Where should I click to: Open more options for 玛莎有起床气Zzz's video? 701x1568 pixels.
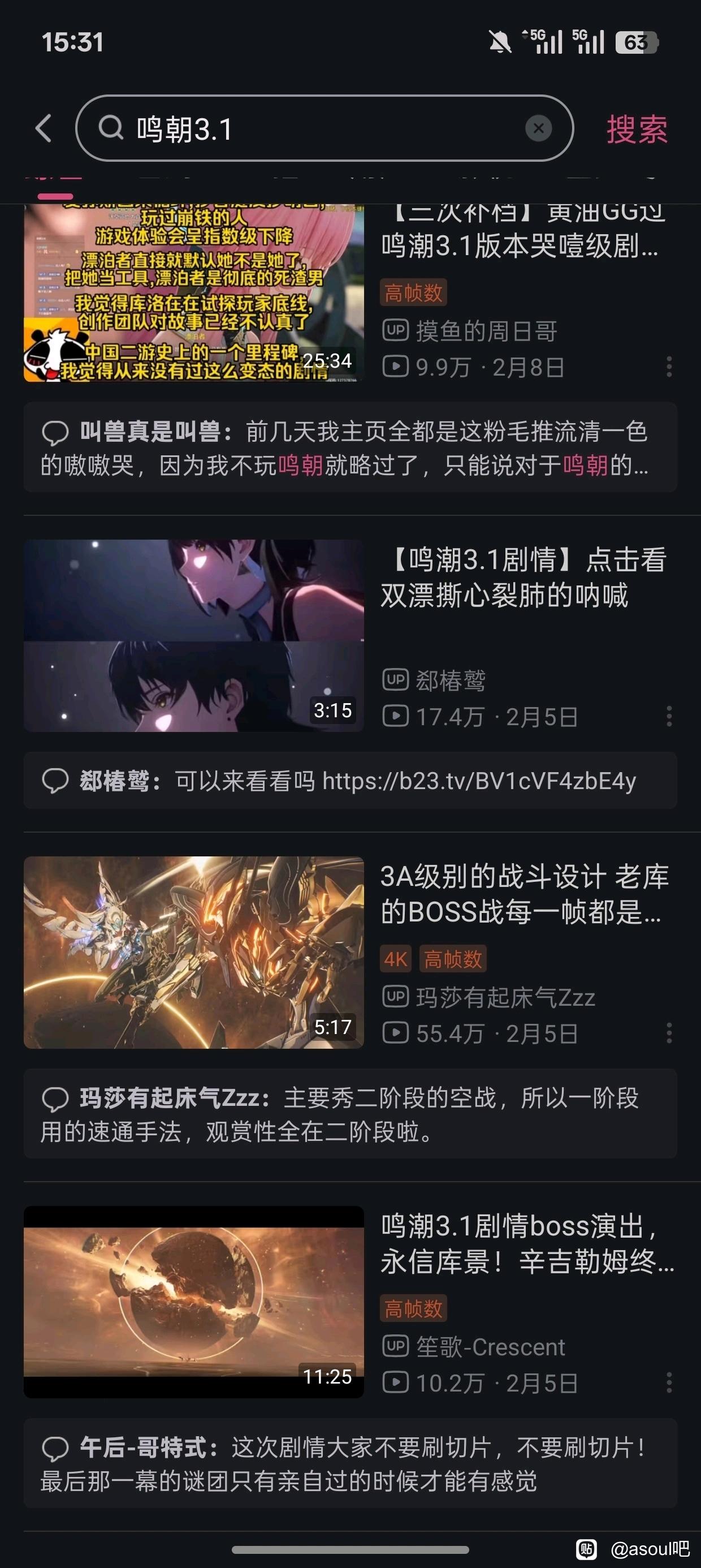pos(669,1033)
